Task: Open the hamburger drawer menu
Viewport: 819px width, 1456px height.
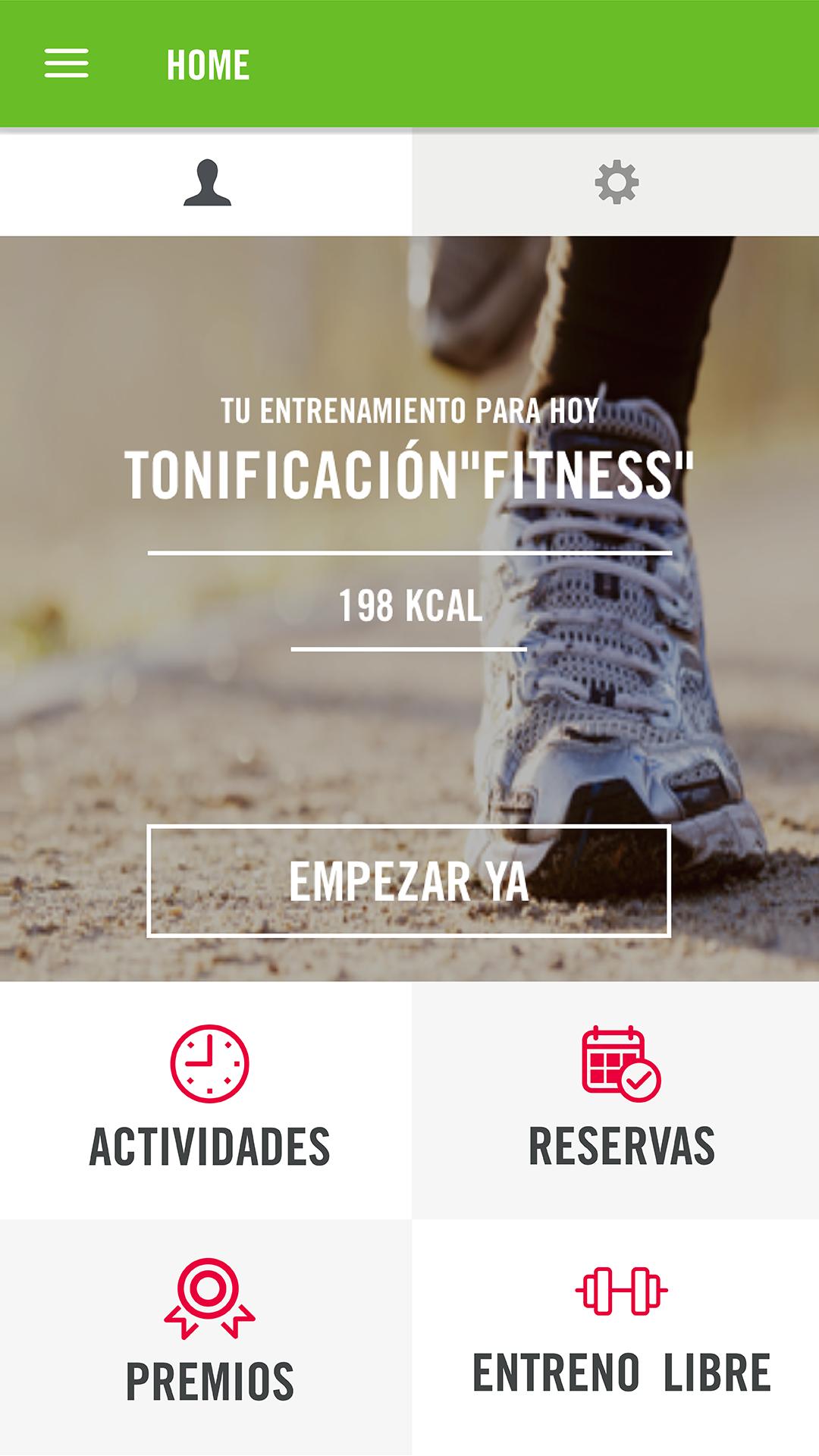Action: (x=67, y=64)
